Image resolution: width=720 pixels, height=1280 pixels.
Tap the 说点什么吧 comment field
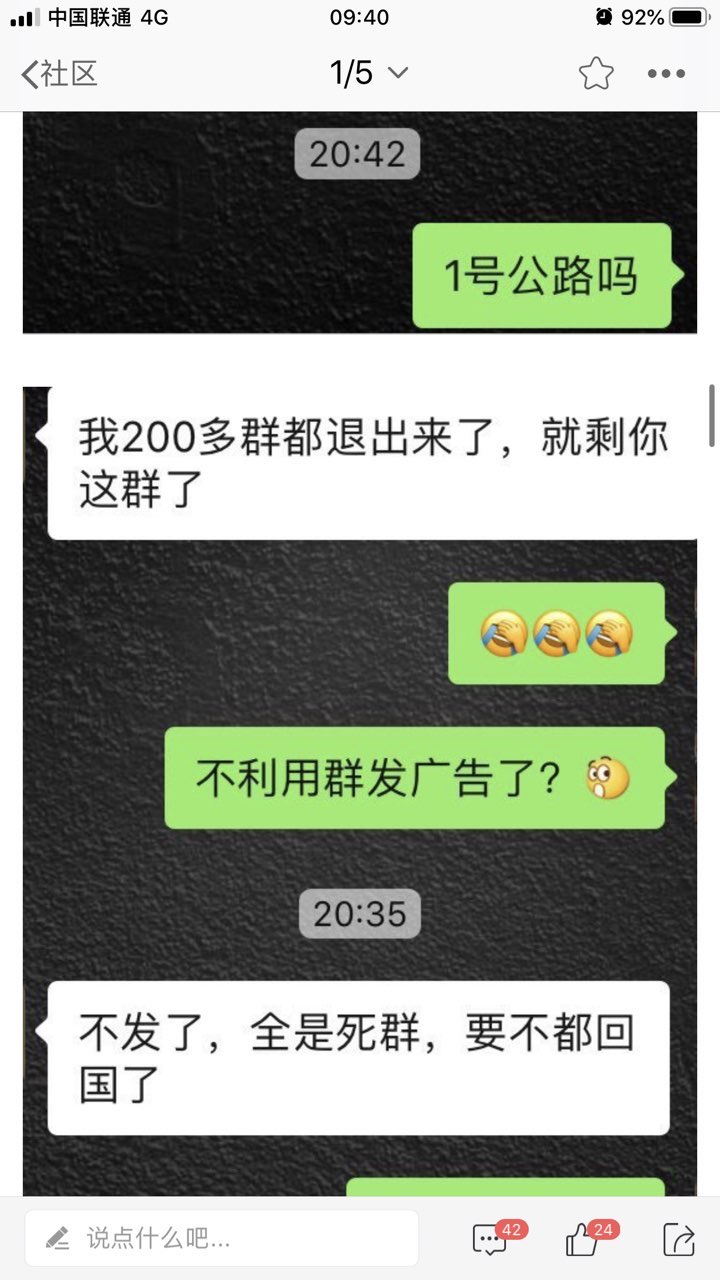[222, 1239]
